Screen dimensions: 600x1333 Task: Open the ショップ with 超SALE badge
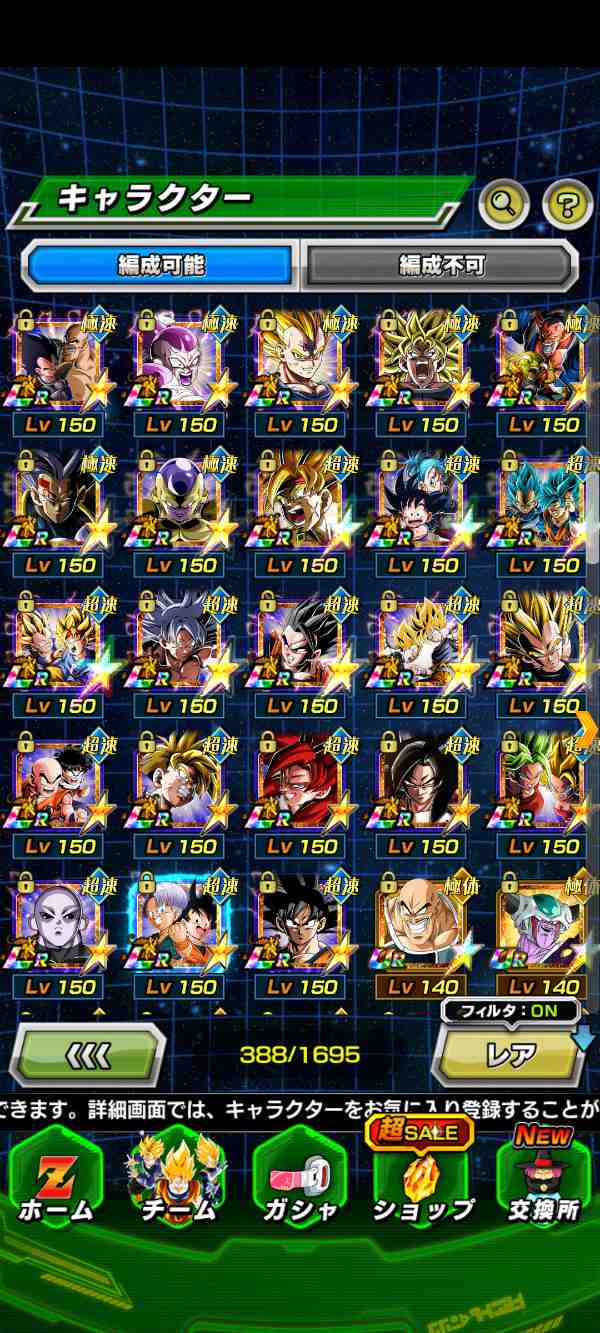coord(422,1180)
